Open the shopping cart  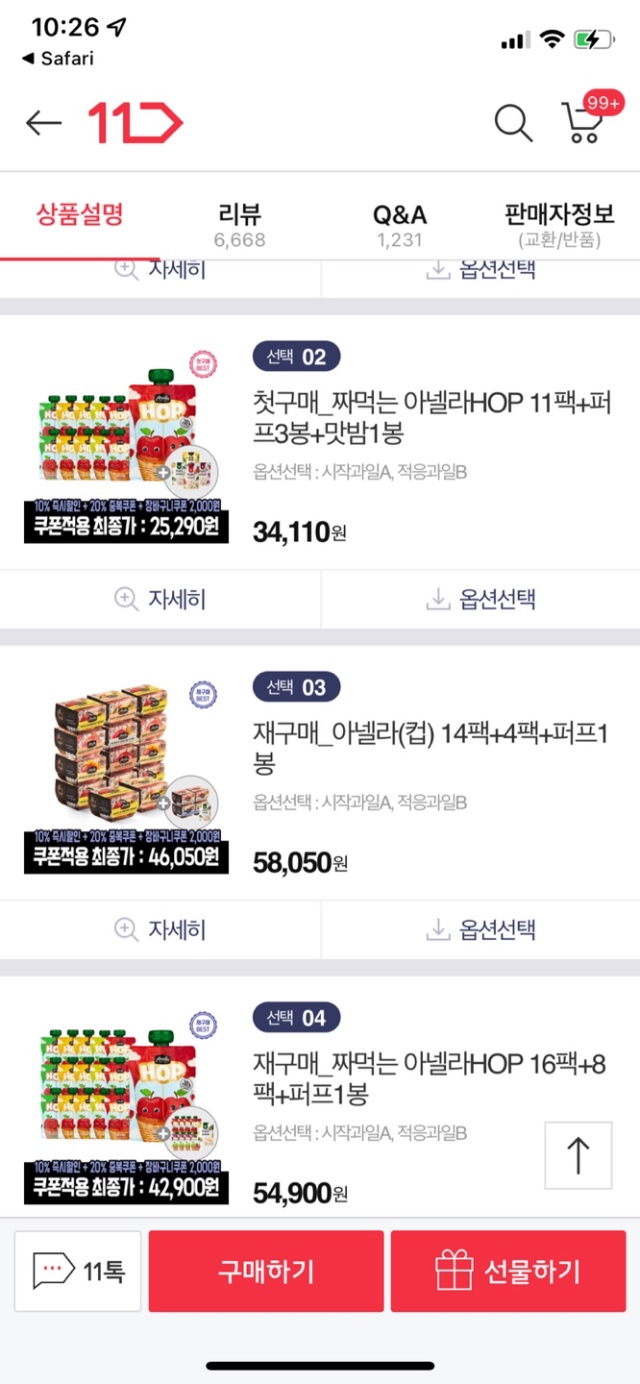pos(584,122)
